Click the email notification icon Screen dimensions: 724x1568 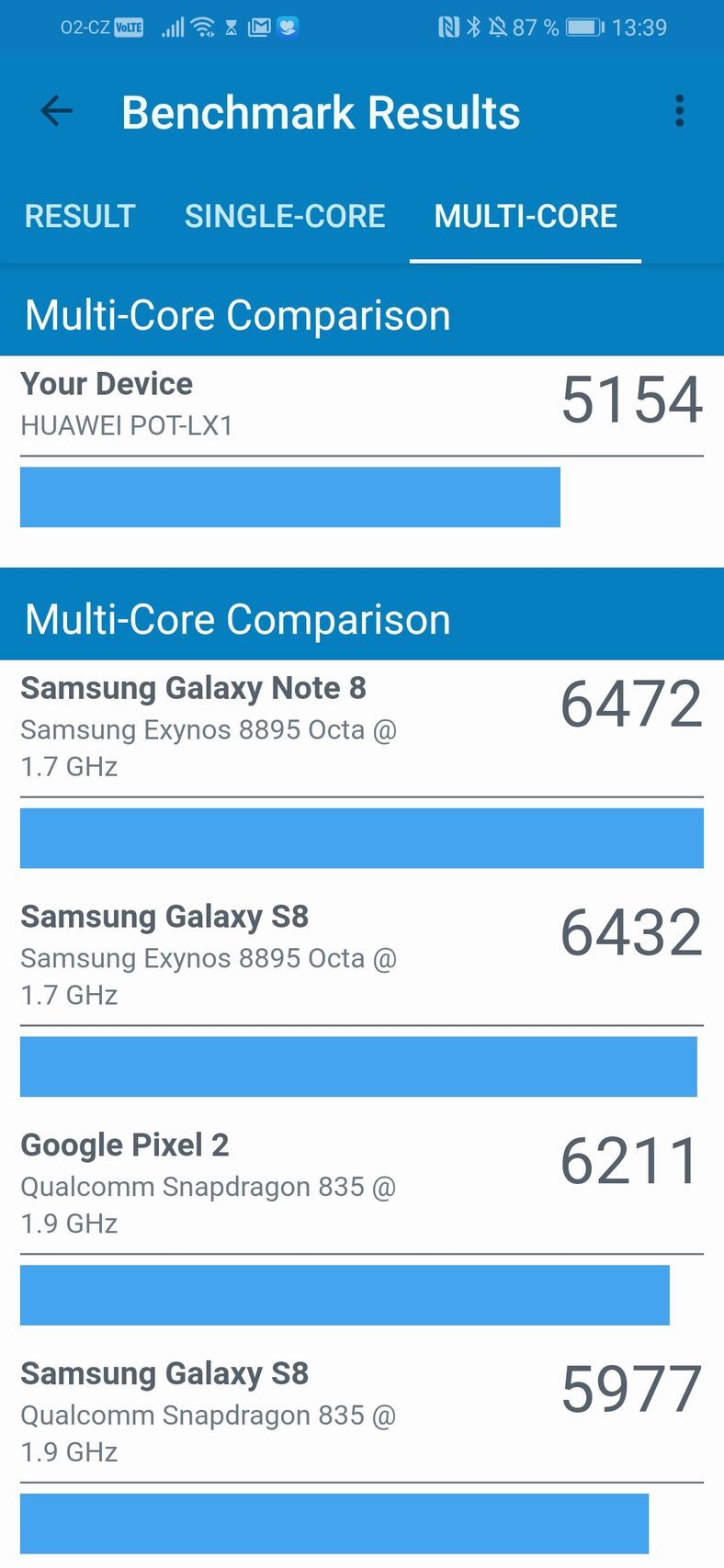point(260,27)
